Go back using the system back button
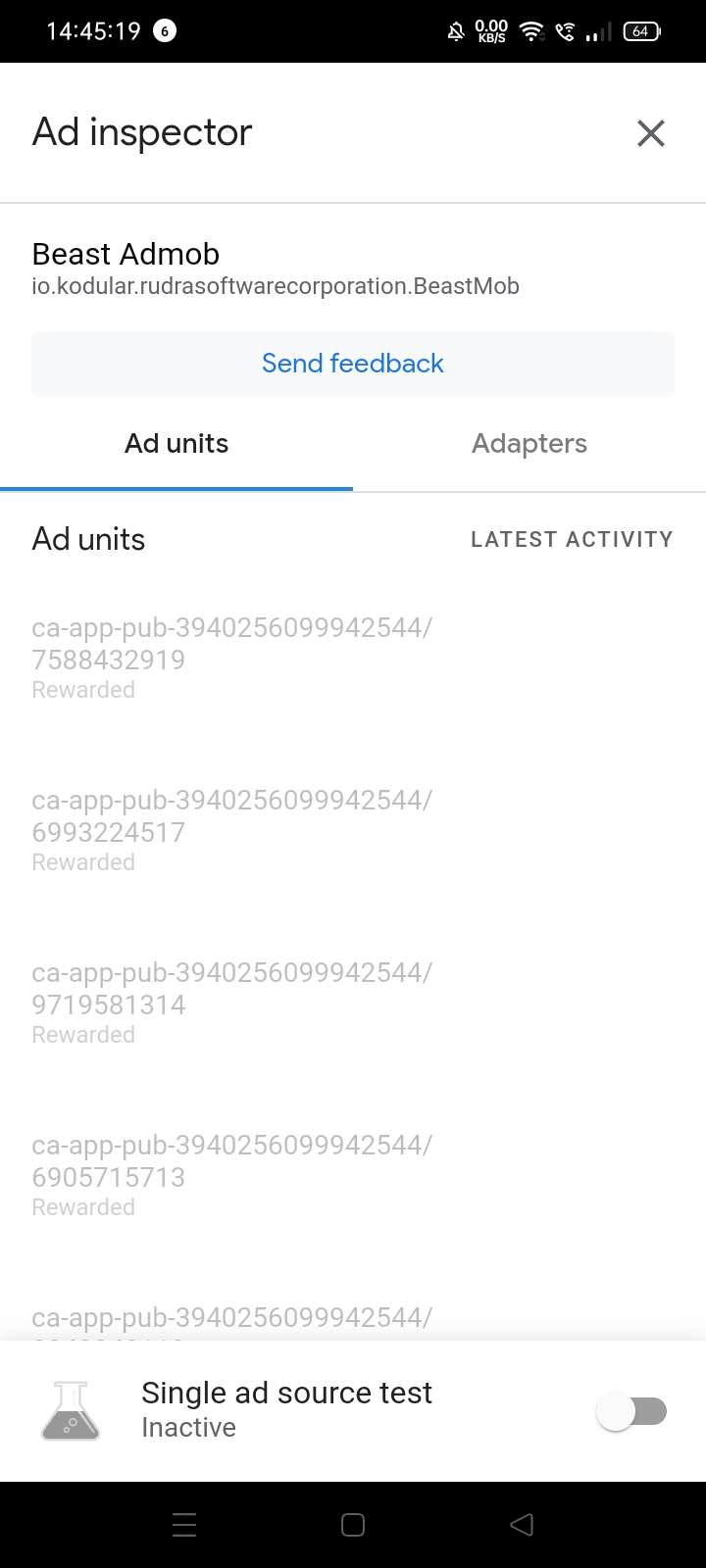Image resolution: width=706 pixels, height=1568 pixels. click(x=522, y=1524)
